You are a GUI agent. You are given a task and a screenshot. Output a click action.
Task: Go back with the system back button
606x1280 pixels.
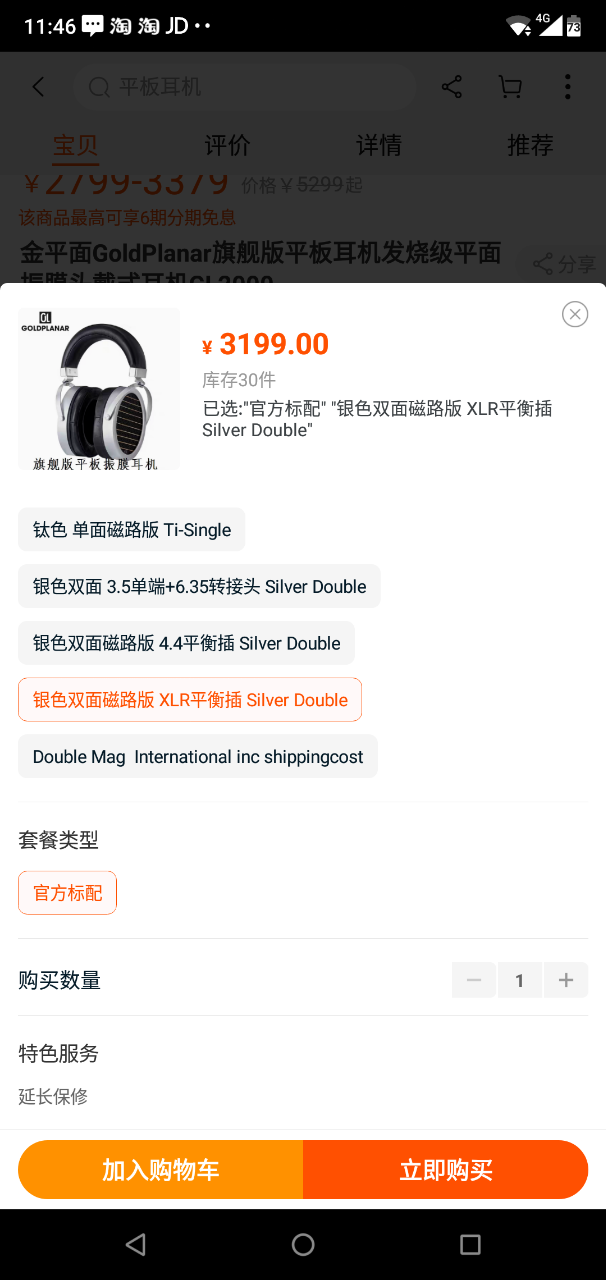[x=135, y=1244]
